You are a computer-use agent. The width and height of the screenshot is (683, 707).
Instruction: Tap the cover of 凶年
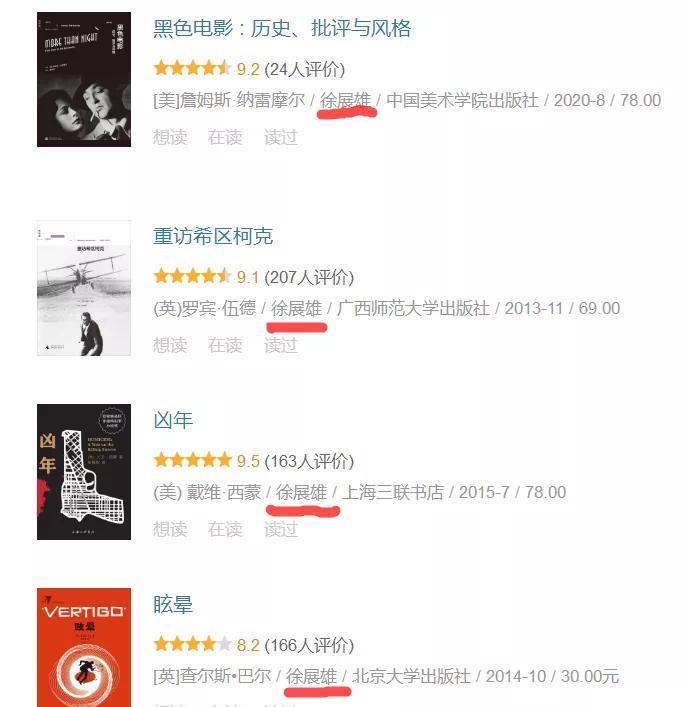pos(83,472)
